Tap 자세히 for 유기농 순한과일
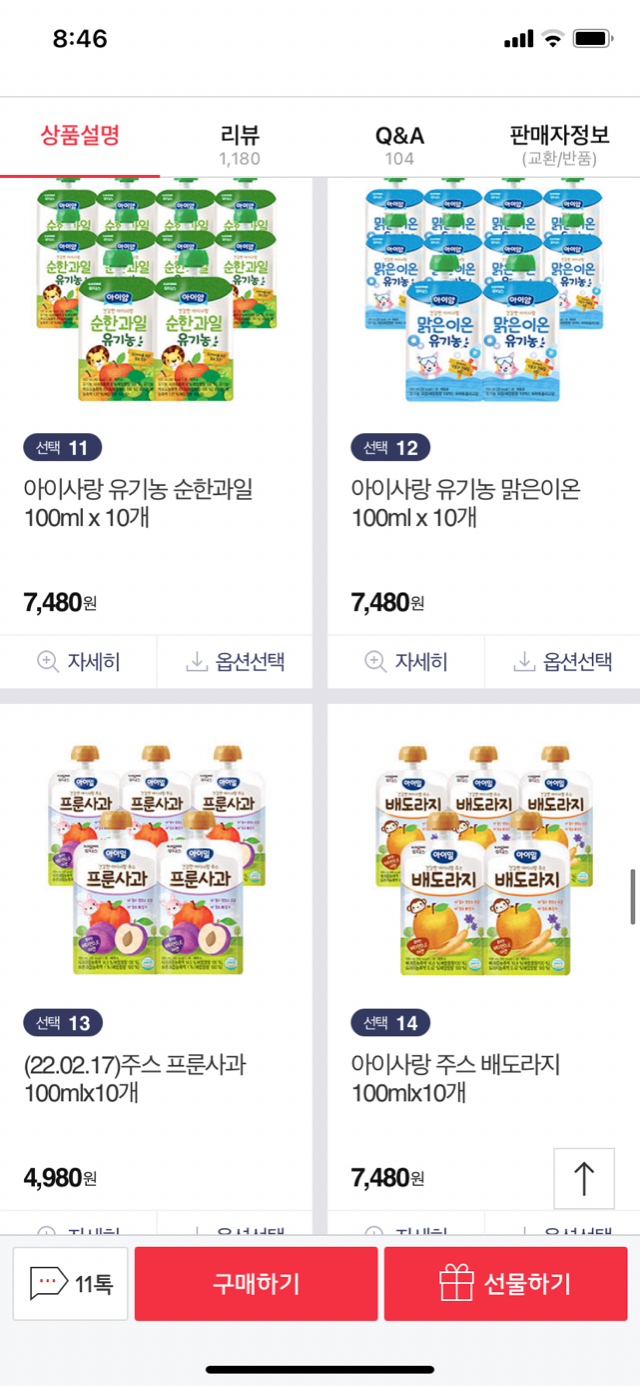 (78, 661)
